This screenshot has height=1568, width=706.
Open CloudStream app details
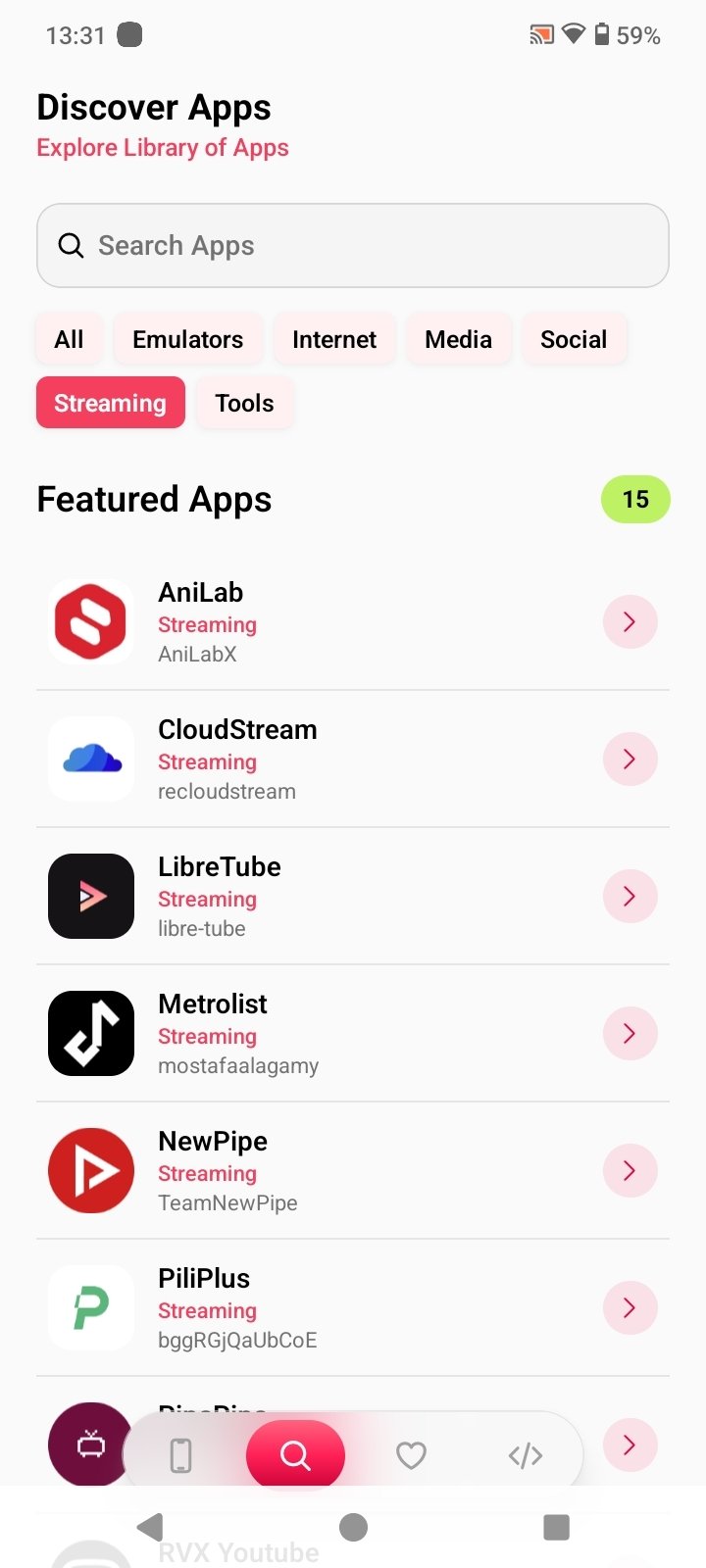tap(353, 759)
